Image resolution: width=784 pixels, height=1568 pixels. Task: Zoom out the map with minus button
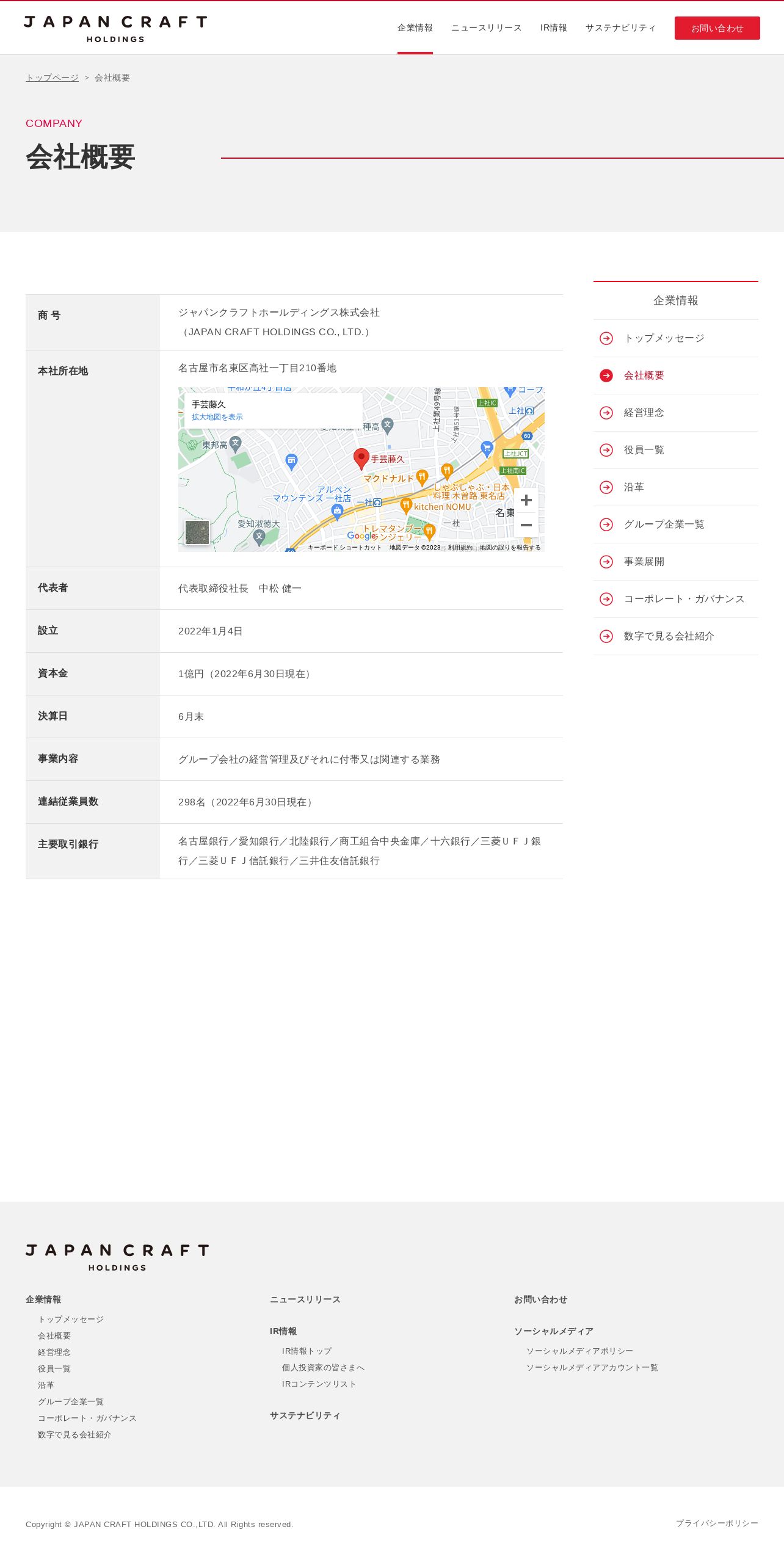[x=526, y=525]
